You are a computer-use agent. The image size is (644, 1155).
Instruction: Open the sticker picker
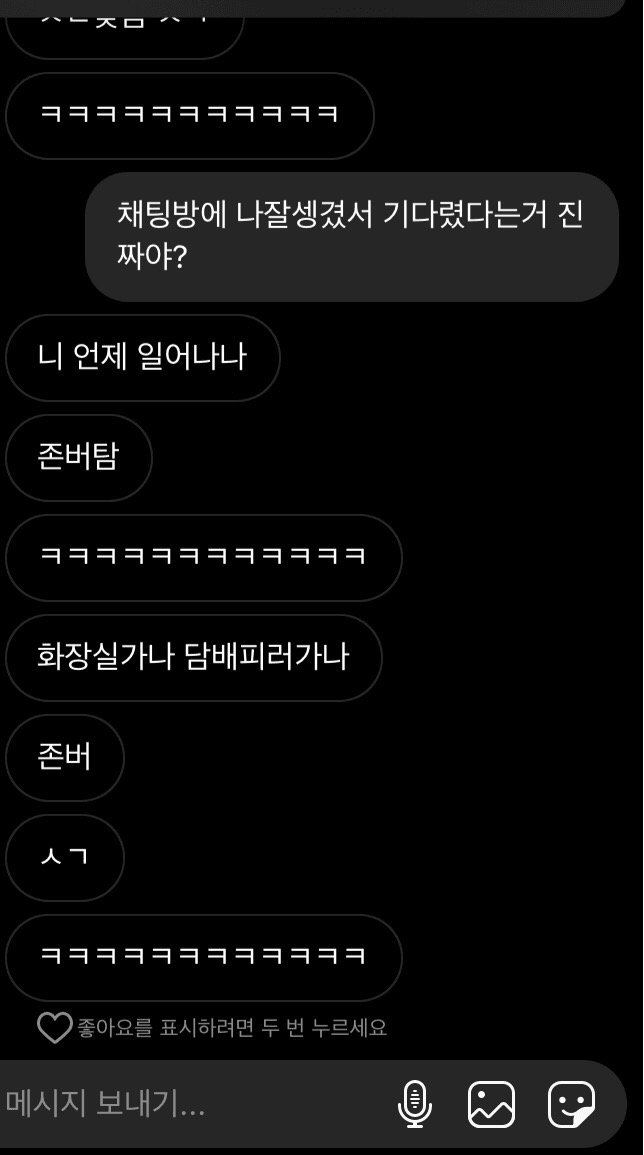[x=571, y=1104]
